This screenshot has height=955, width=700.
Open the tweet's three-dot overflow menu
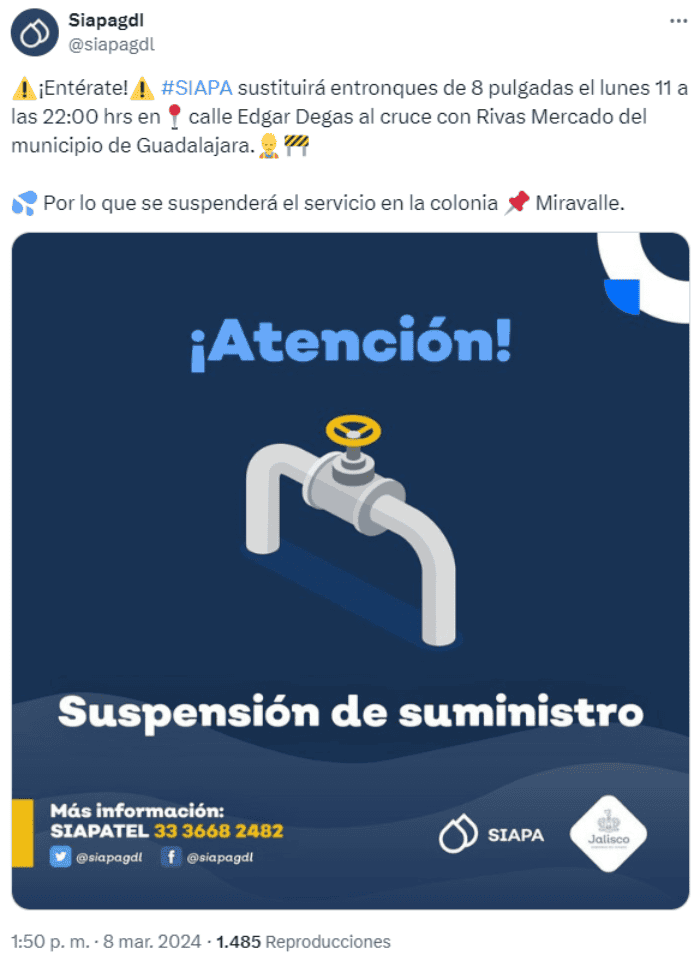(x=677, y=21)
